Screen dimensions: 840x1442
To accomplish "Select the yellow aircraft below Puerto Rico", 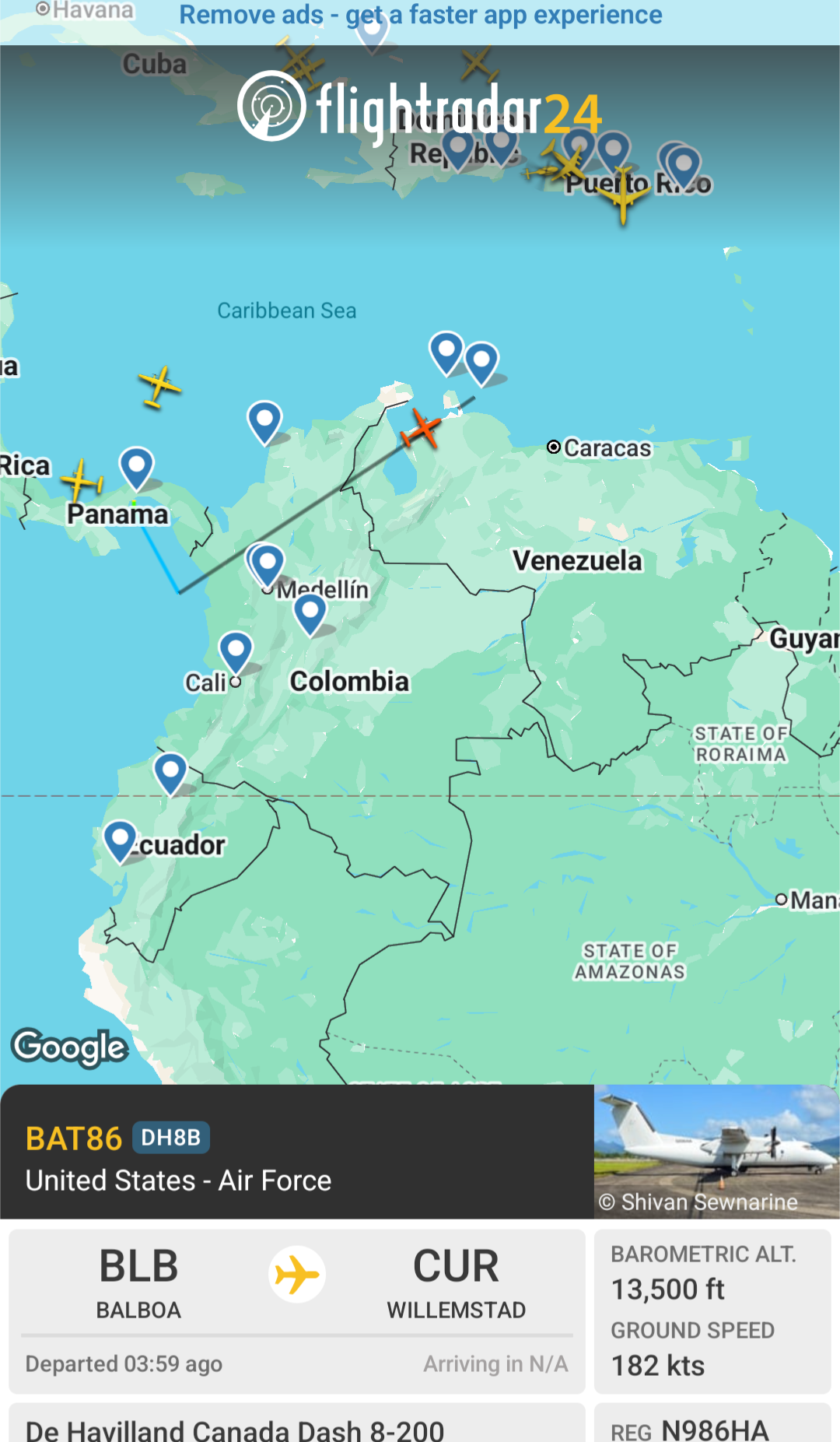I will point(624,199).
